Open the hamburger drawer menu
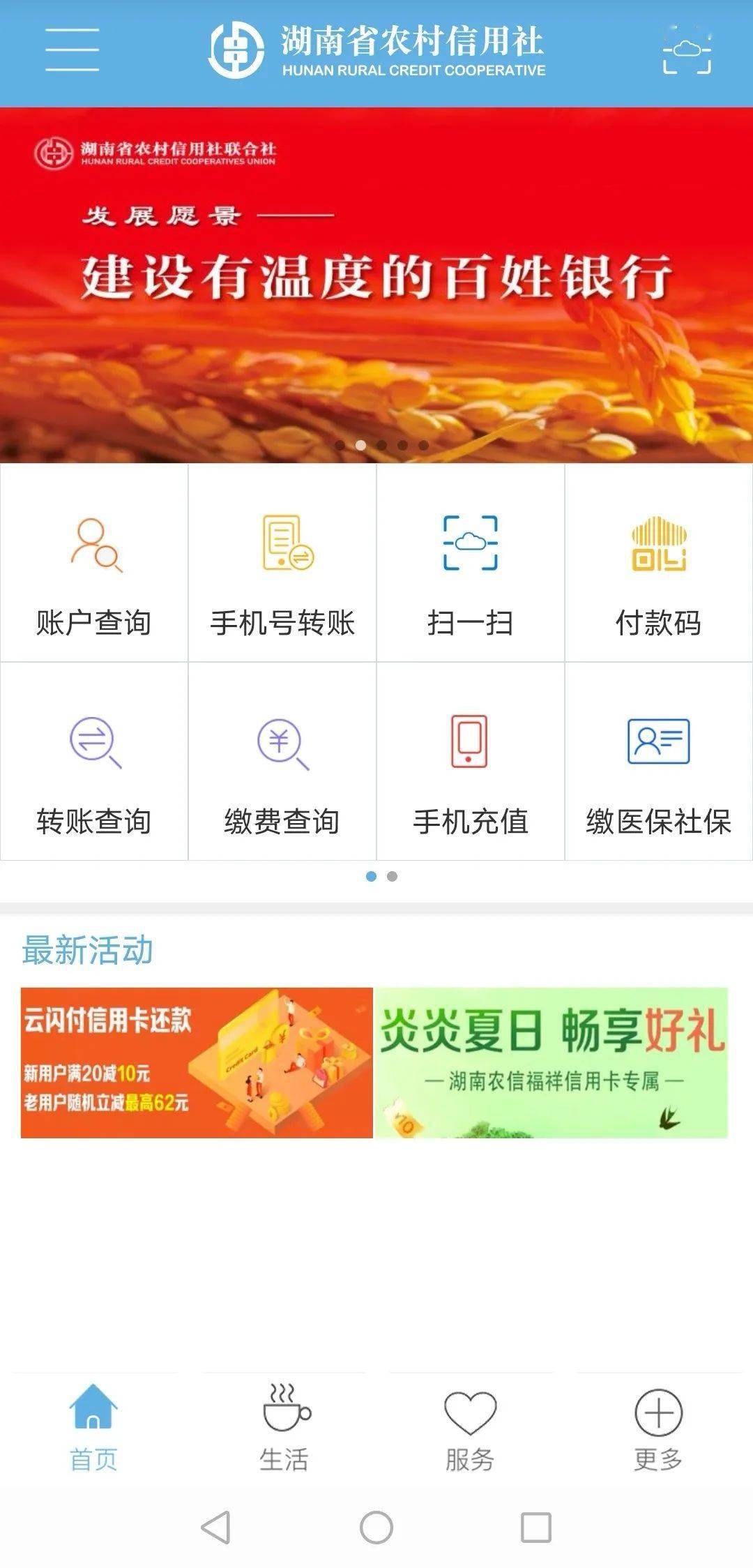This screenshot has width=753, height=1568. [72, 50]
